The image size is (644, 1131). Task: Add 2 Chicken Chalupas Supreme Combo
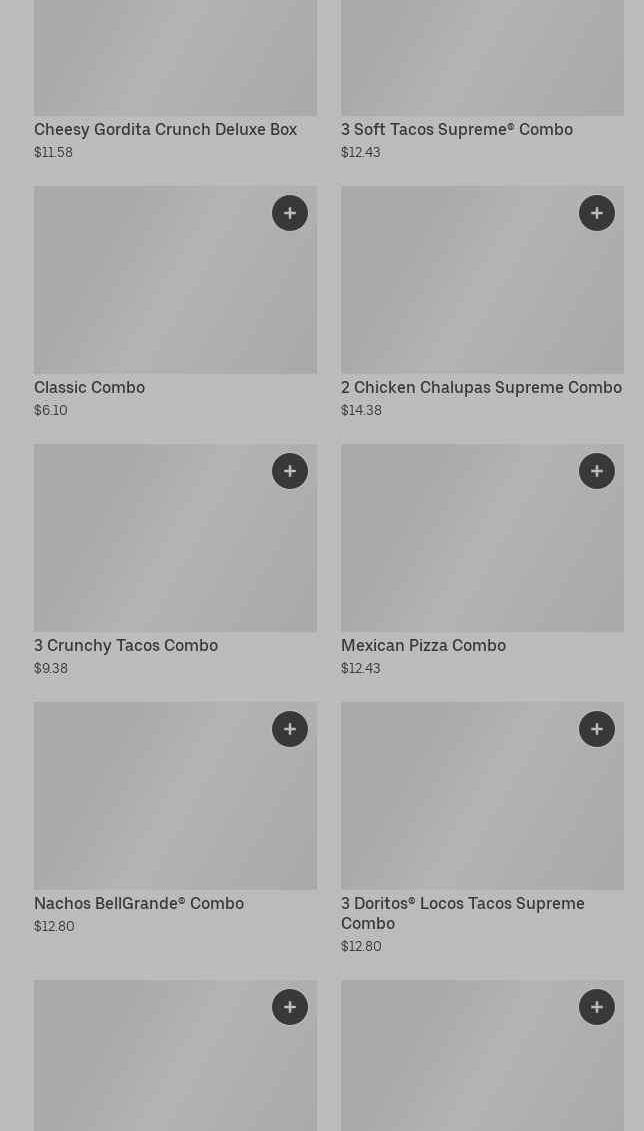pos(597,213)
